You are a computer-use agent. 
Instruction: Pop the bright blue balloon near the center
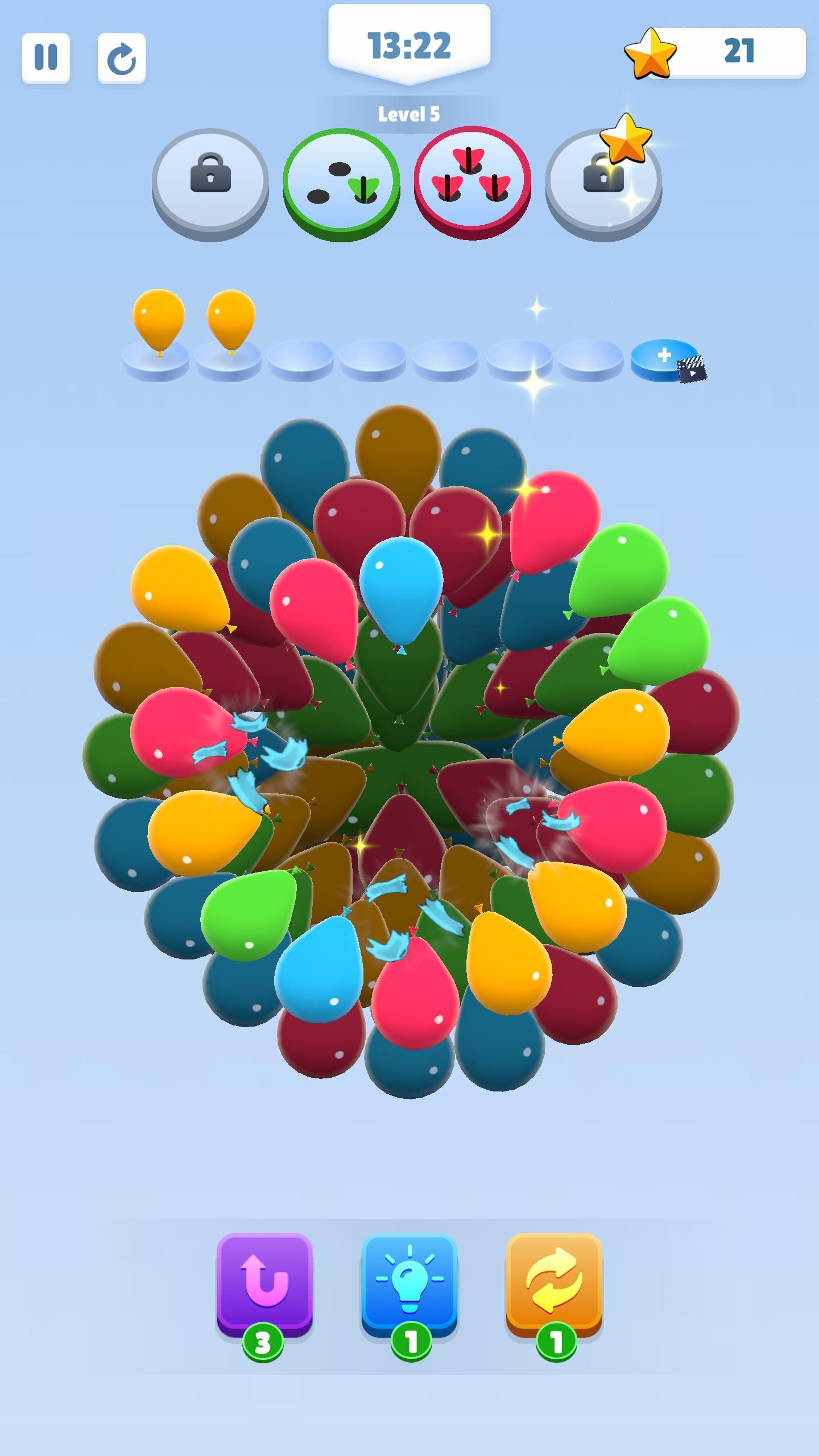(401, 586)
